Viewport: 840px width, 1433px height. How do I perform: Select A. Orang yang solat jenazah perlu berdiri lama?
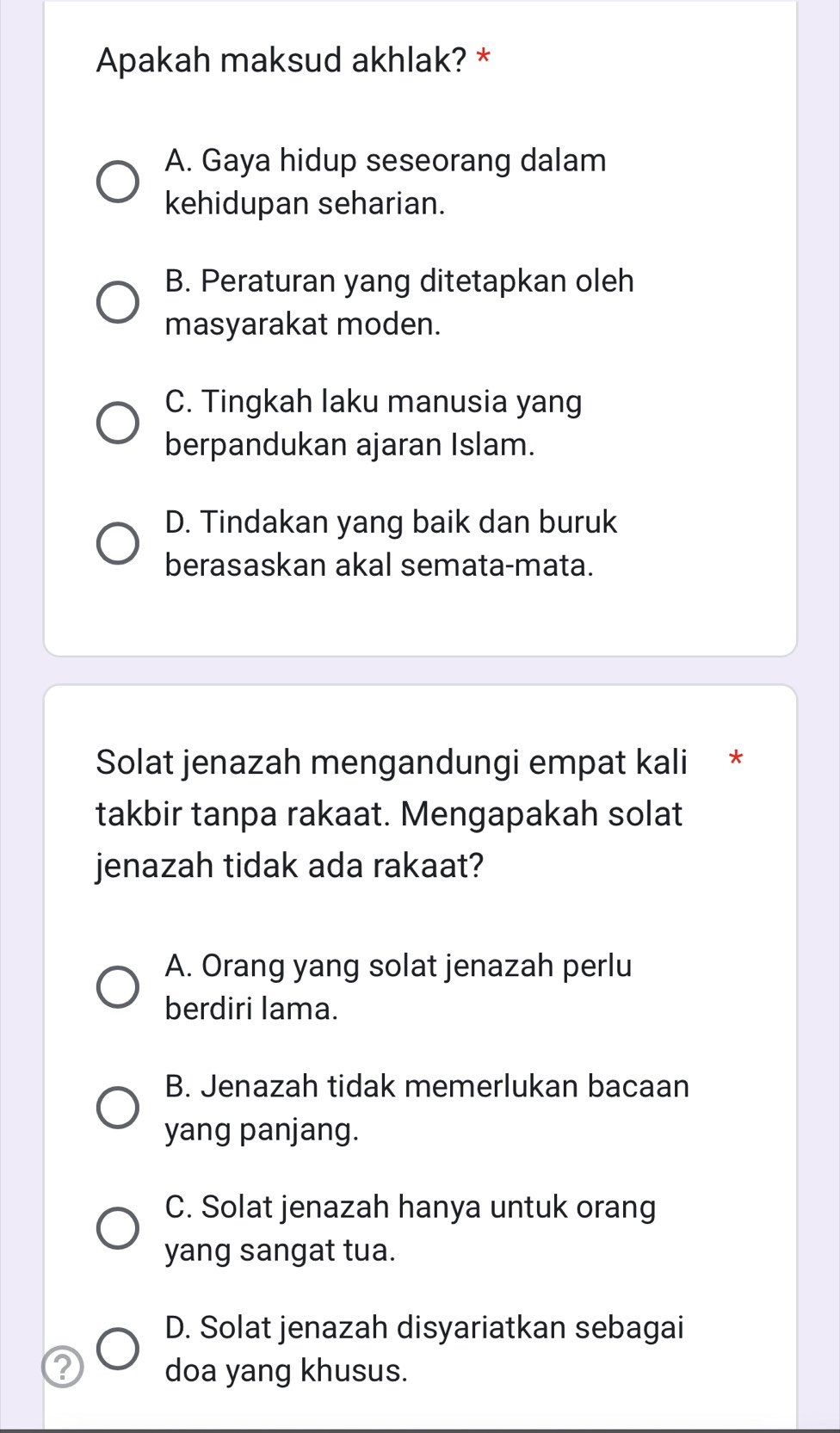pos(117,986)
